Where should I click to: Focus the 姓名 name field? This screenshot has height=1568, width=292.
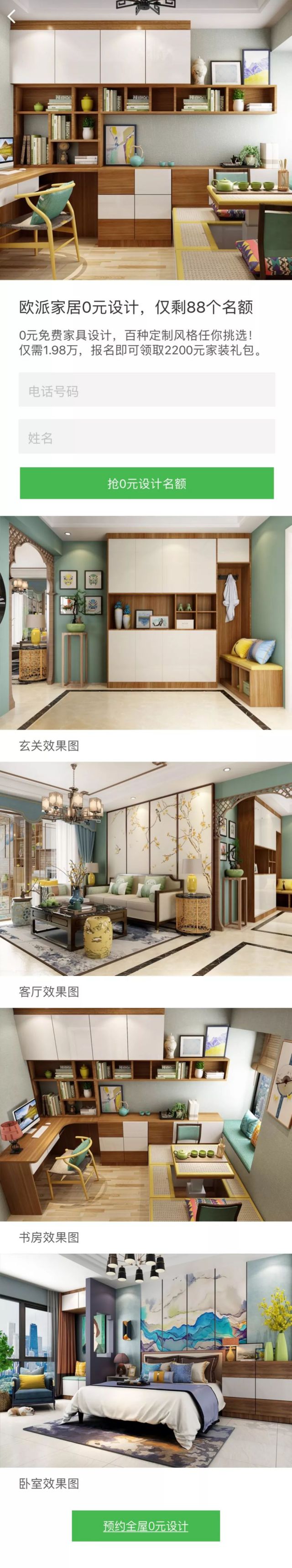pyautogui.click(x=146, y=437)
